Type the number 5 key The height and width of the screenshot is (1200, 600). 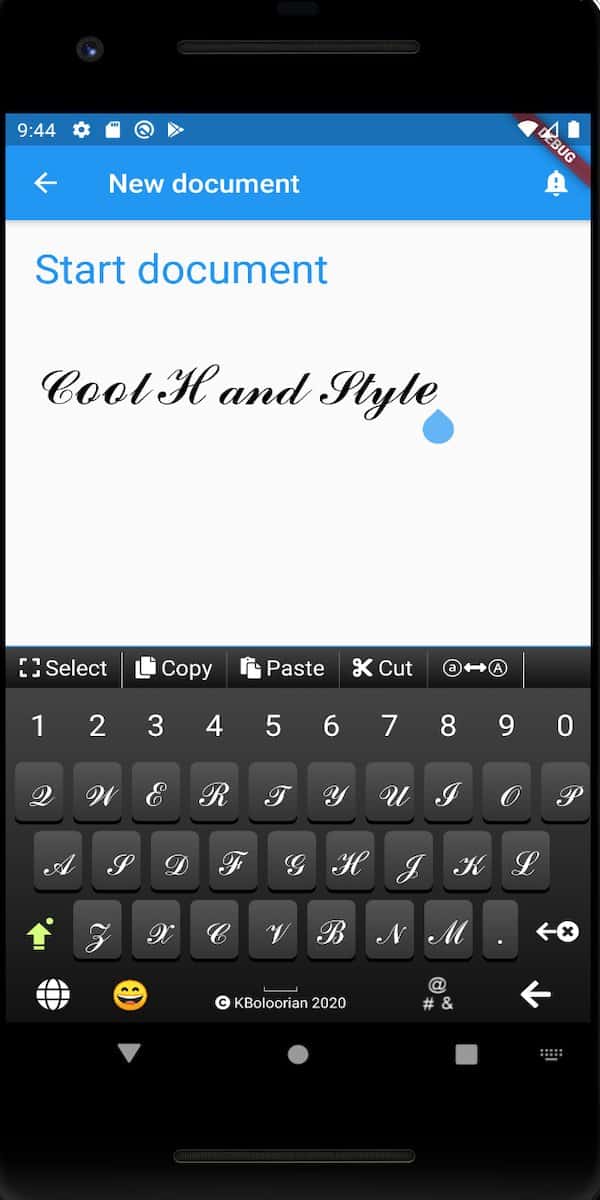272,726
